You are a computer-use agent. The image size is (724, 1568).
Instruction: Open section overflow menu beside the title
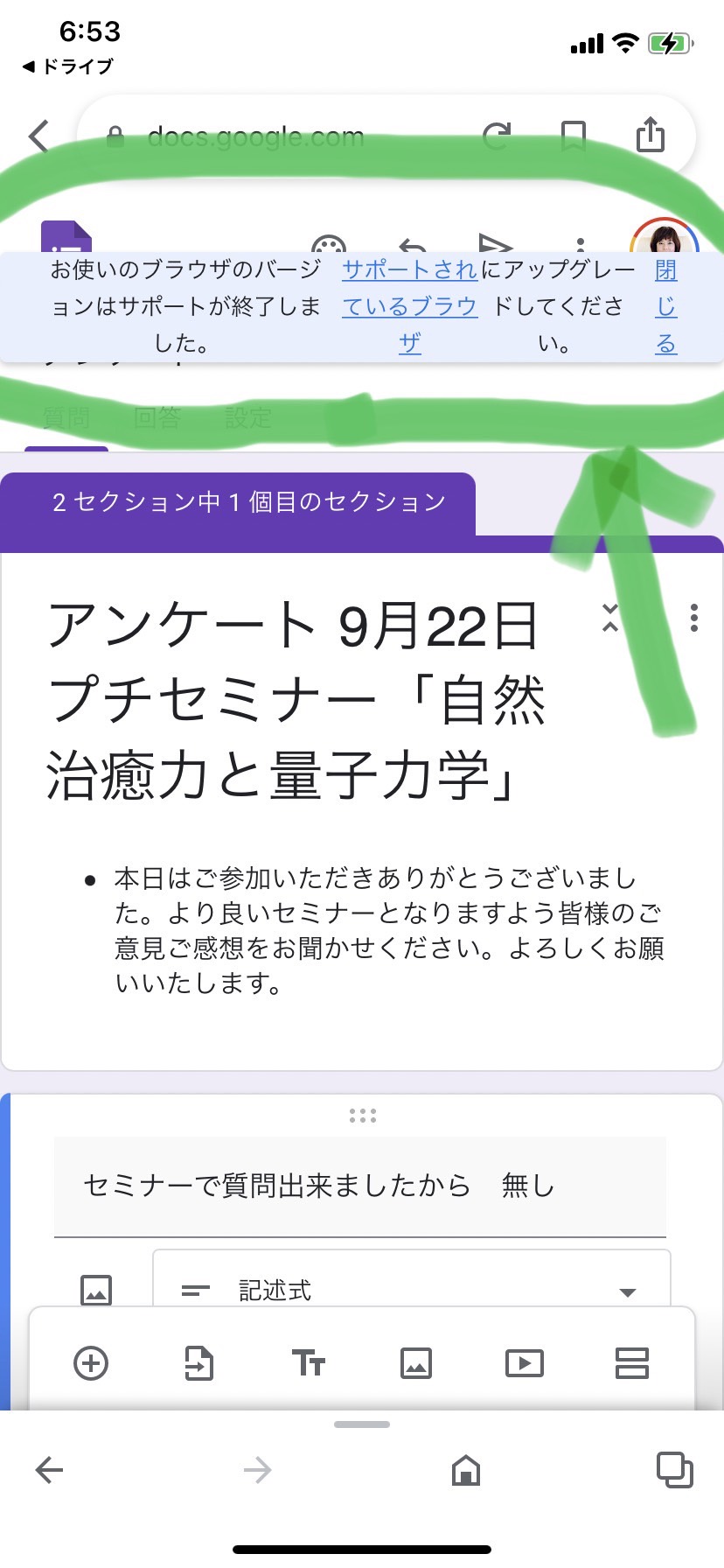pyautogui.click(x=693, y=618)
